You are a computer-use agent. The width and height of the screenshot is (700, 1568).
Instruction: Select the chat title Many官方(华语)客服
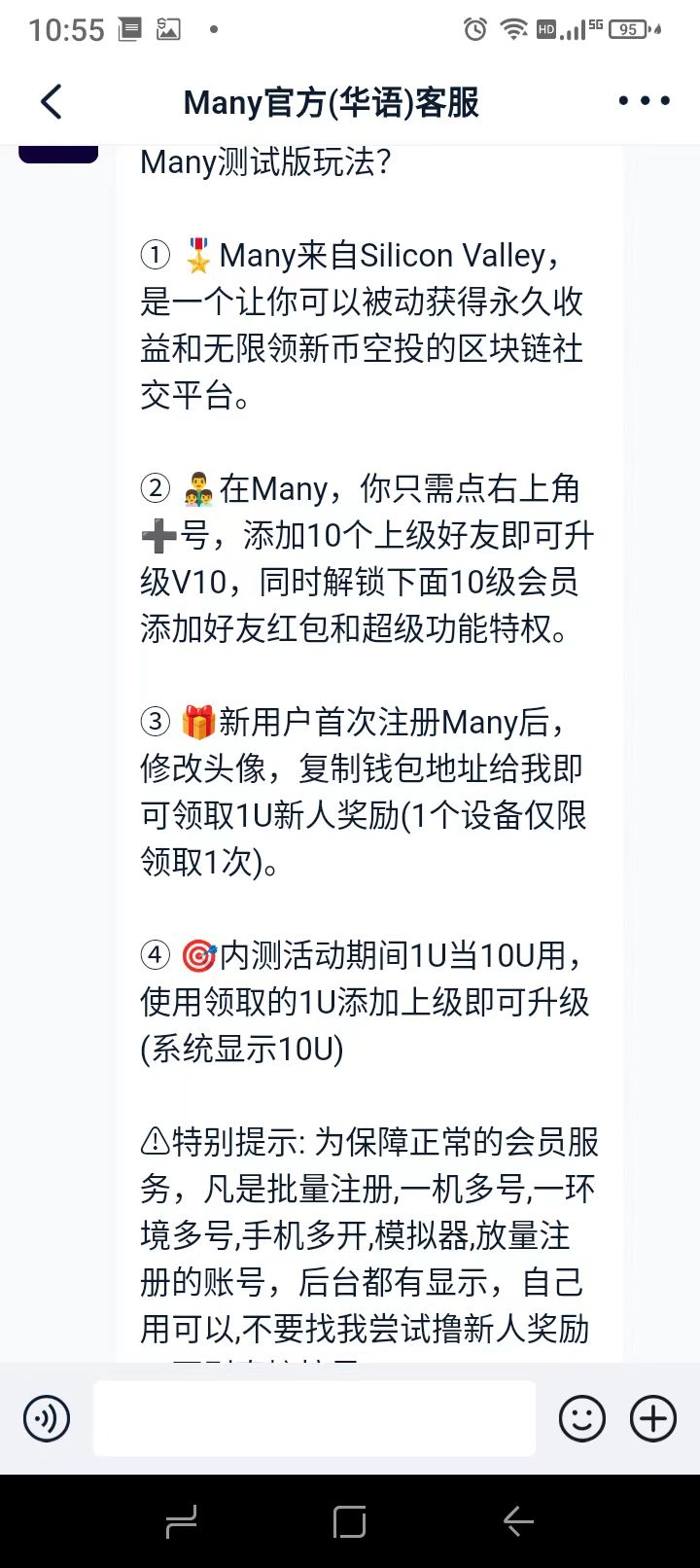(x=332, y=100)
